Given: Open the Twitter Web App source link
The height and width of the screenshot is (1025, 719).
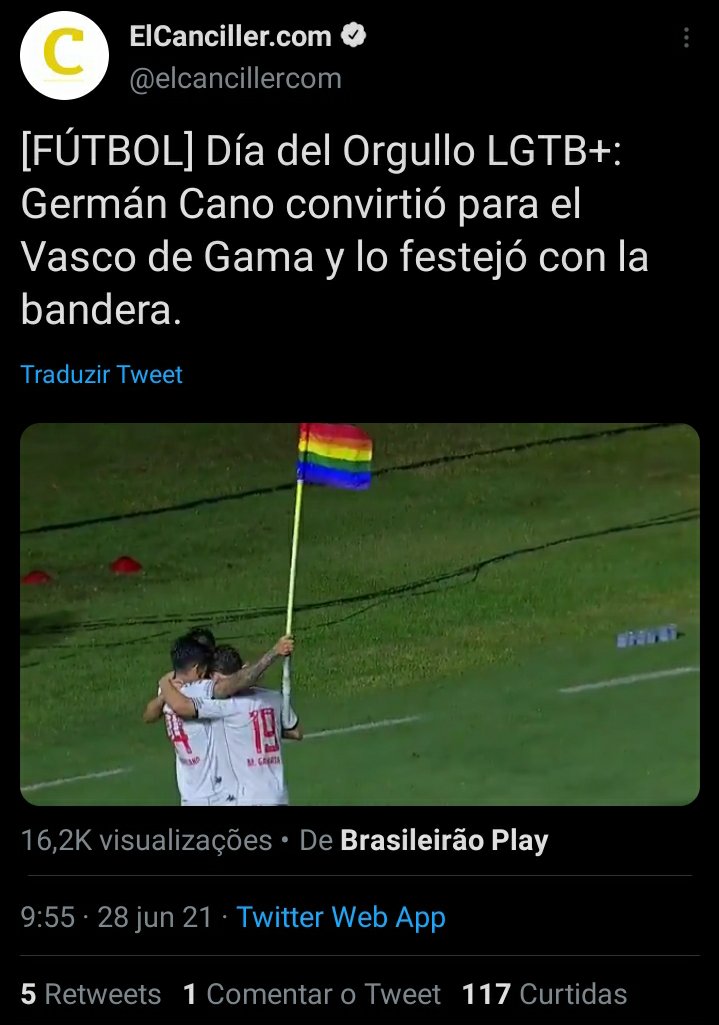Looking at the screenshot, I should point(341,917).
